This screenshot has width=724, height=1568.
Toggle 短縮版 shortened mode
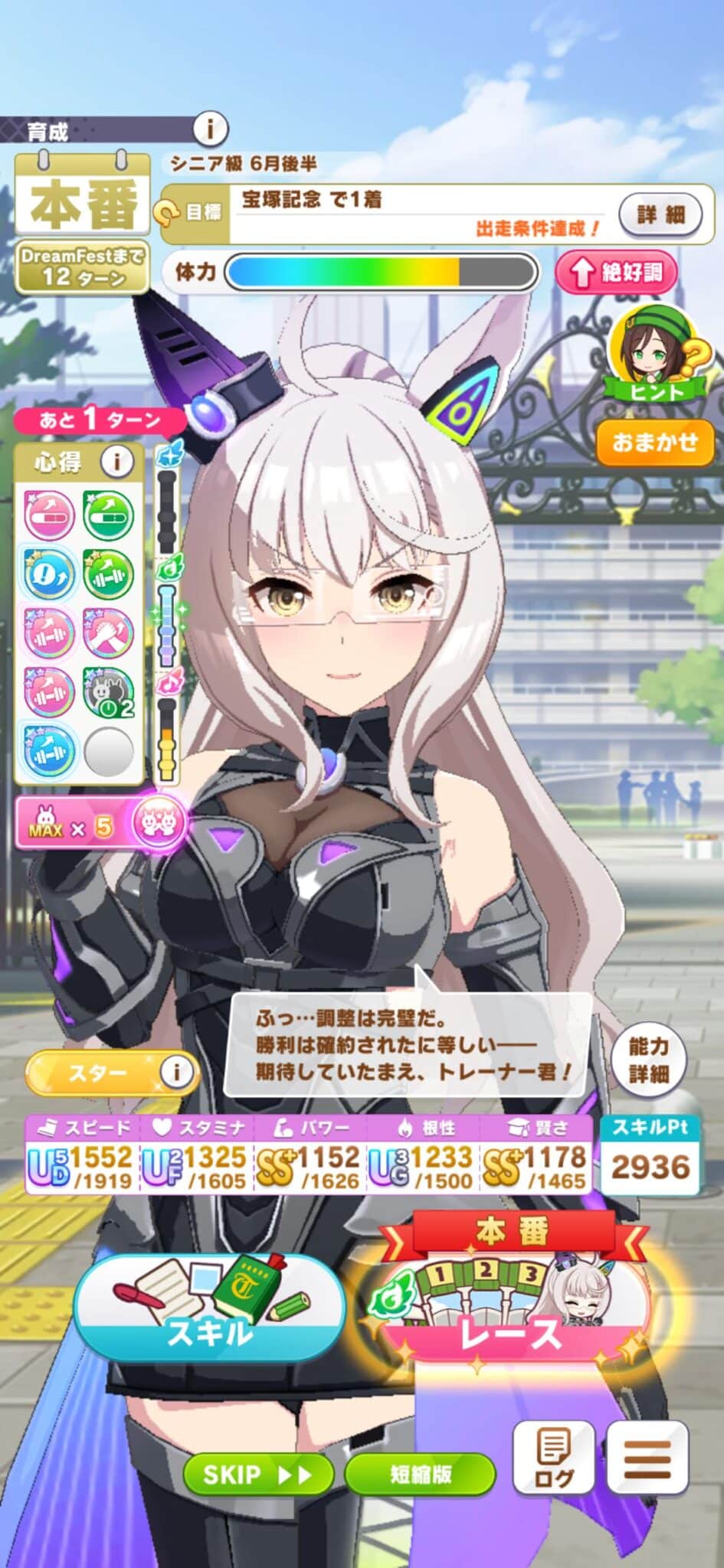click(420, 1475)
